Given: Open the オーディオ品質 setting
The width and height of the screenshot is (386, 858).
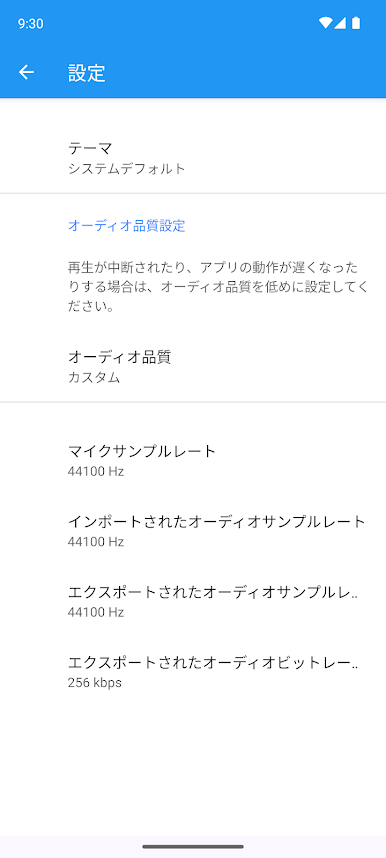Looking at the screenshot, I should (x=193, y=367).
